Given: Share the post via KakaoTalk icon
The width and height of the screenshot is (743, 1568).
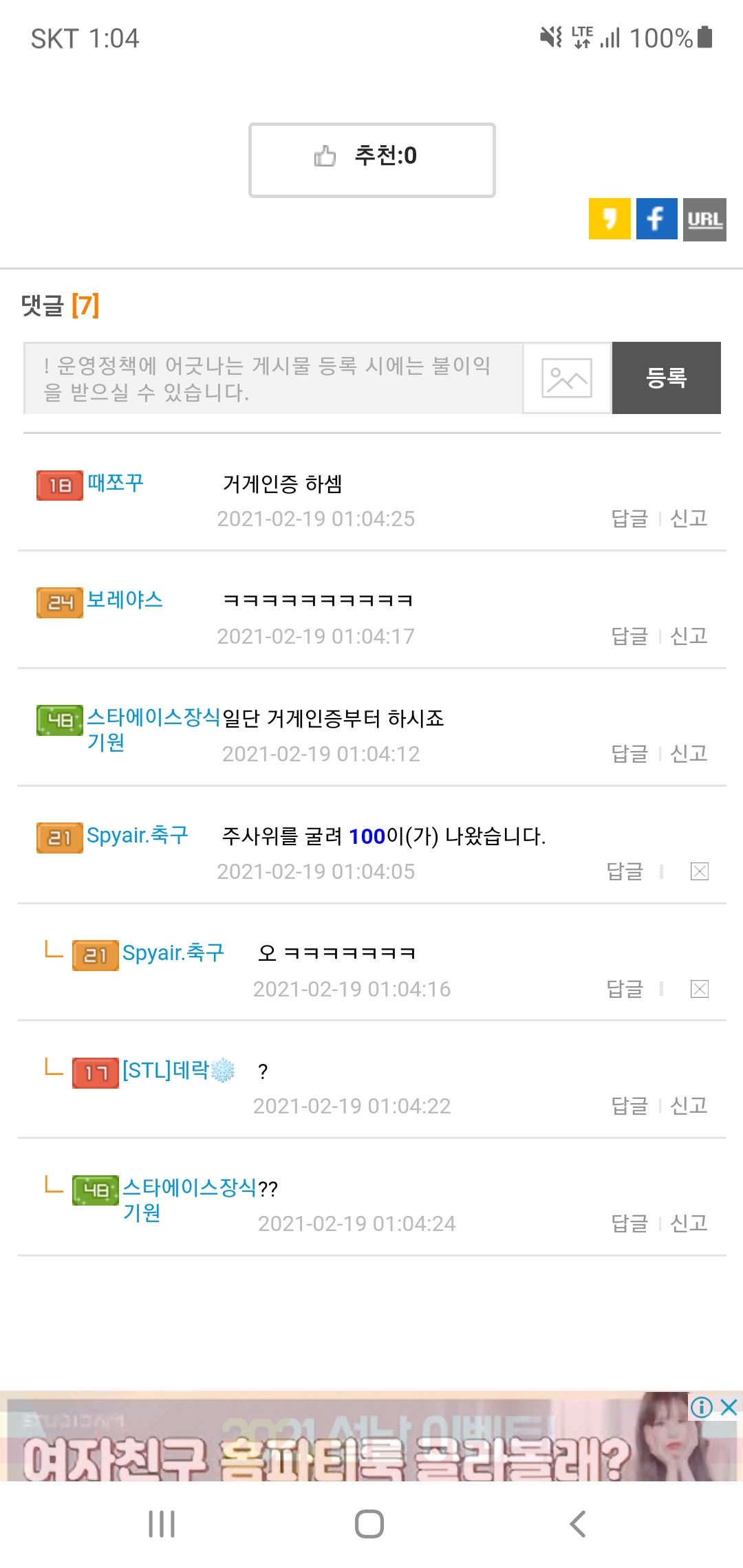Looking at the screenshot, I should (610, 219).
